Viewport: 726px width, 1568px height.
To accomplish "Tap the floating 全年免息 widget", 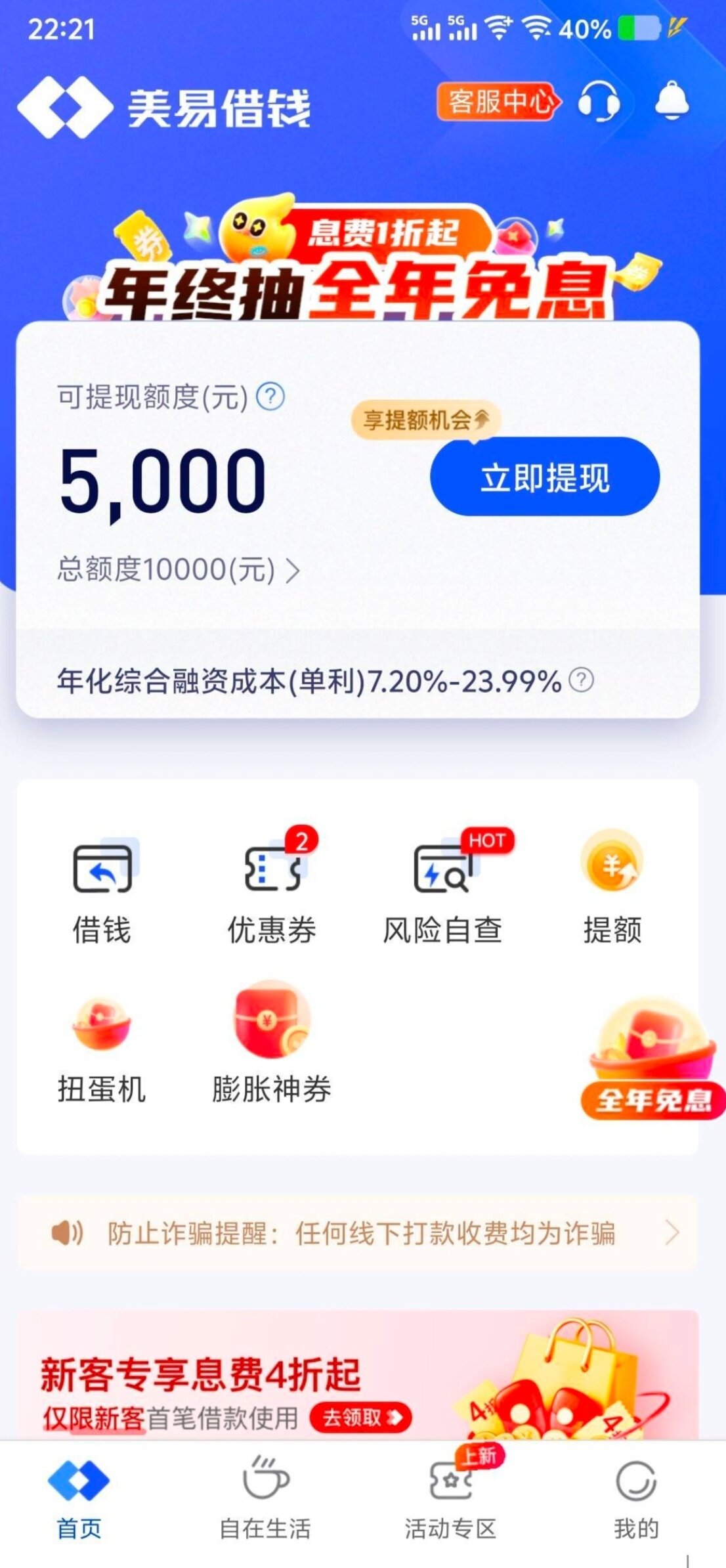I will point(652,1059).
